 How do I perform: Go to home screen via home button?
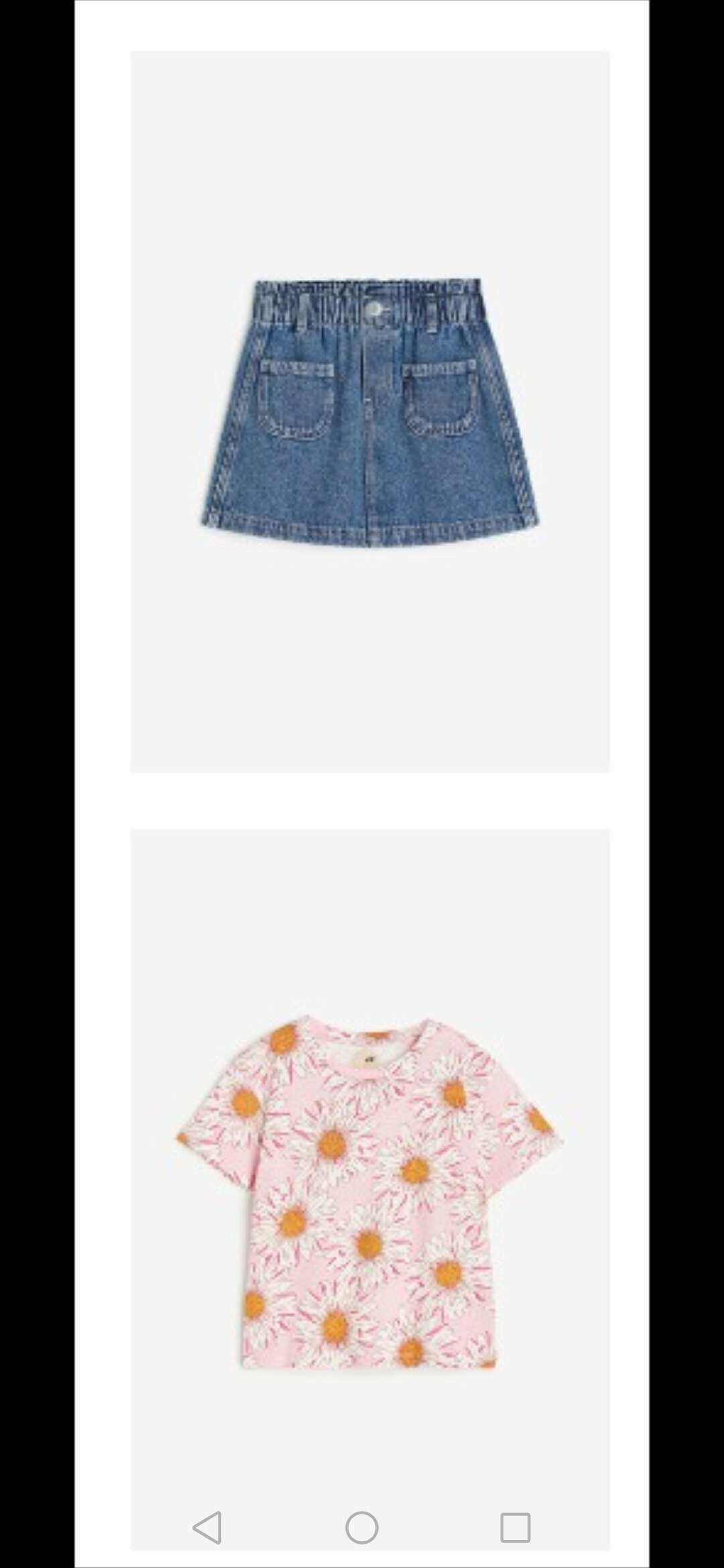point(362,1528)
